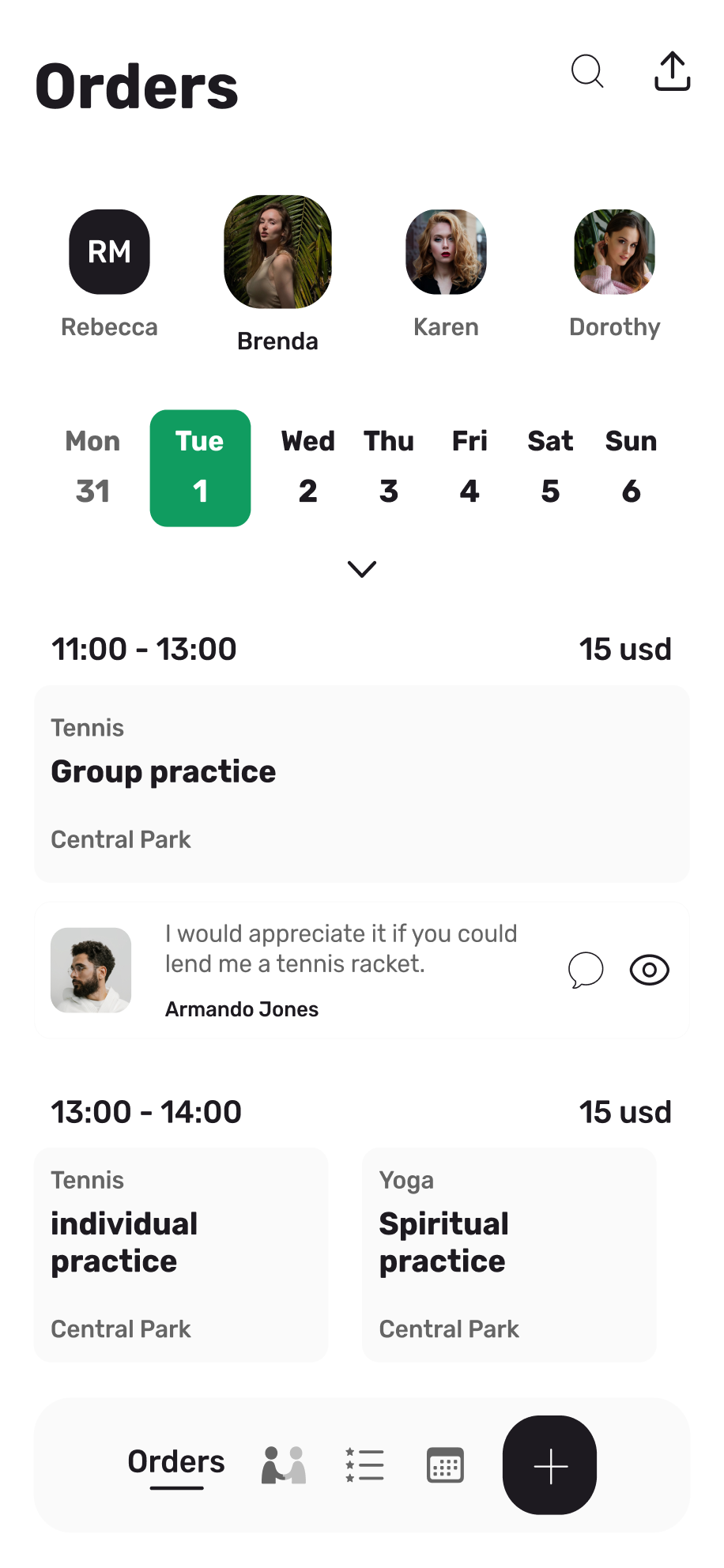
Task: Select Saturday 5
Action: point(550,467)
